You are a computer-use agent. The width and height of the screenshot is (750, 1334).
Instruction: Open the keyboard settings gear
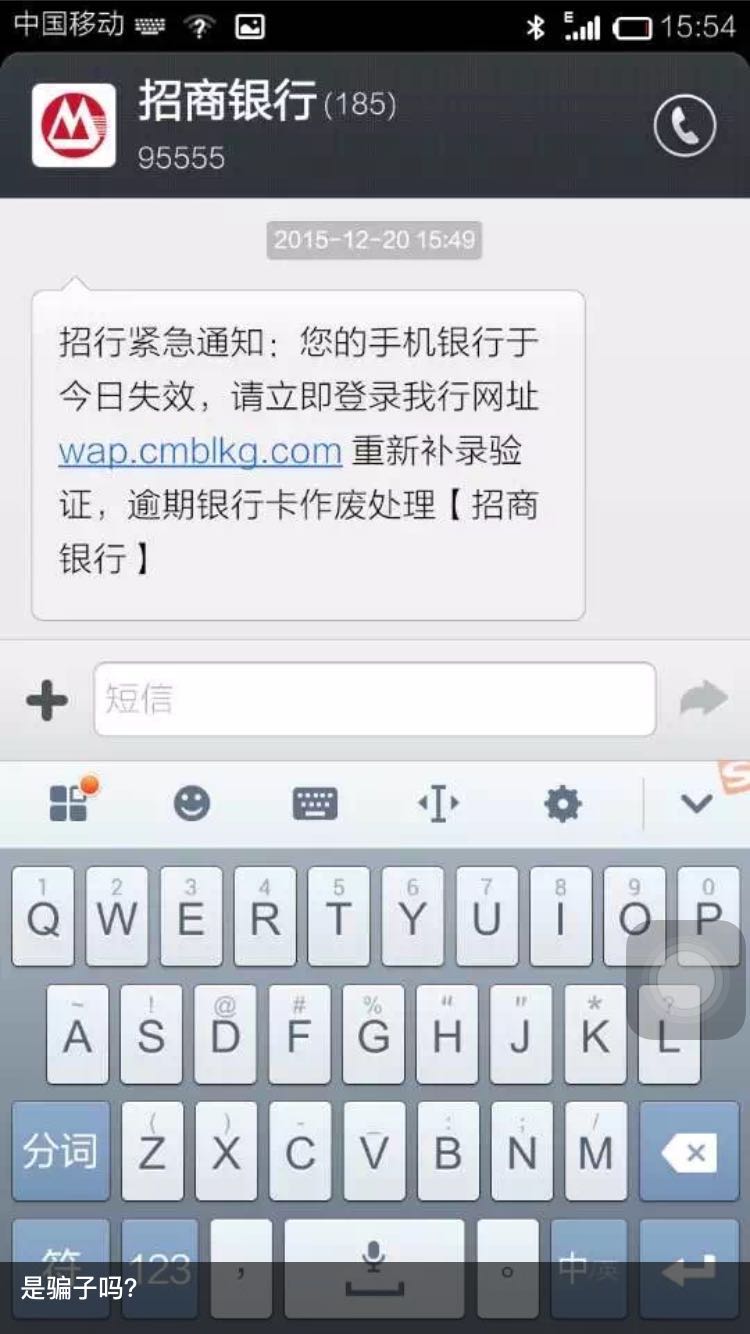(x=562, y=802)
